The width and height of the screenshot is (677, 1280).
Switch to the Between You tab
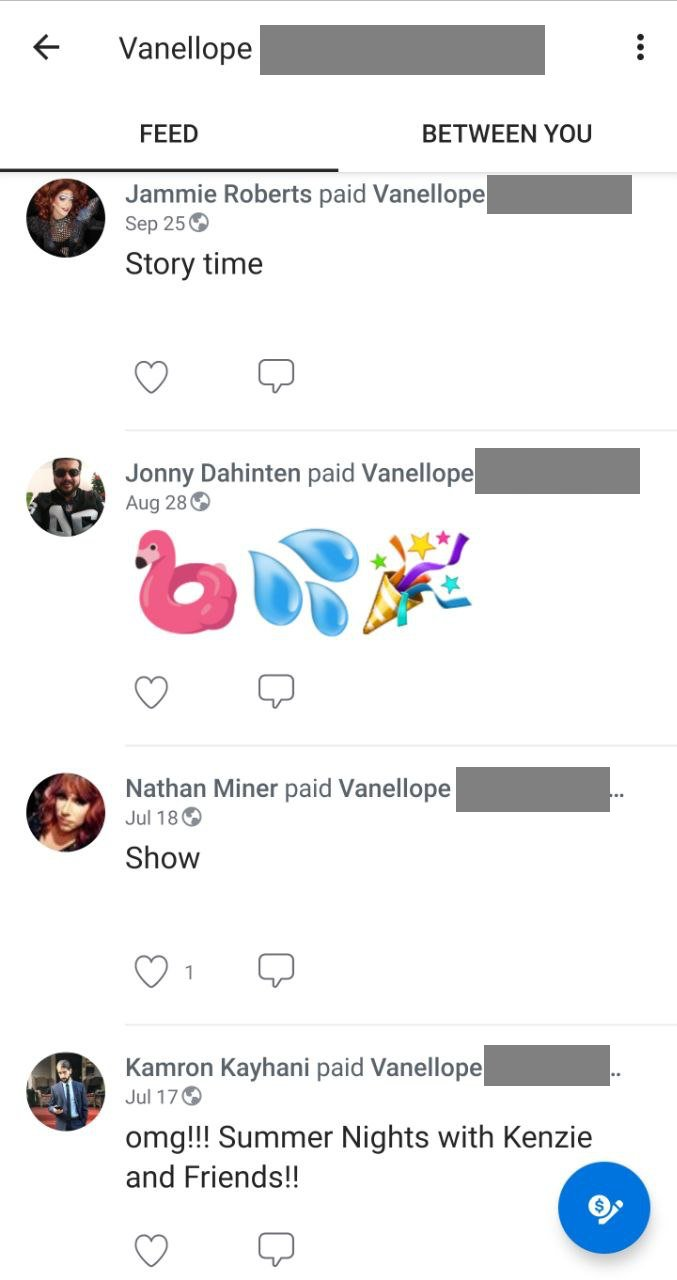coord(506,134)
